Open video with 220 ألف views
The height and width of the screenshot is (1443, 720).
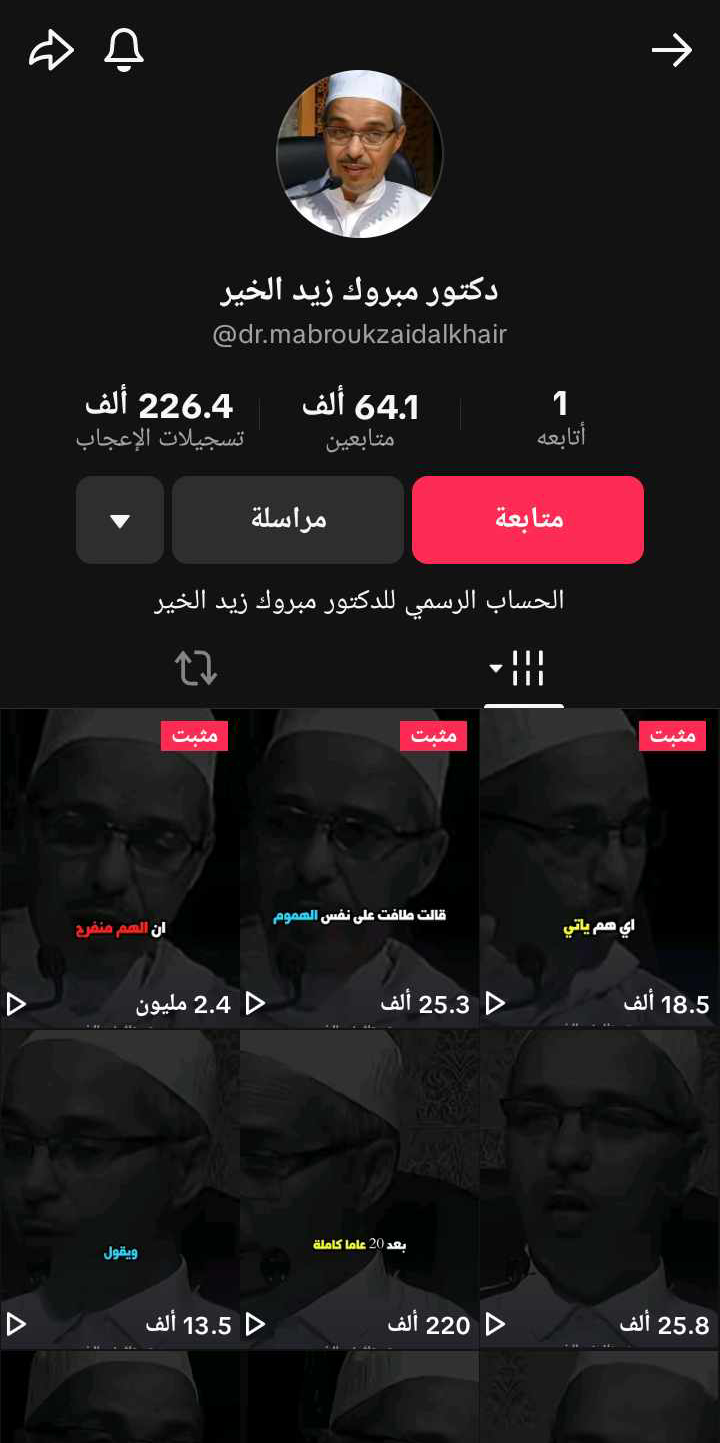click(x=360, y=1190)
